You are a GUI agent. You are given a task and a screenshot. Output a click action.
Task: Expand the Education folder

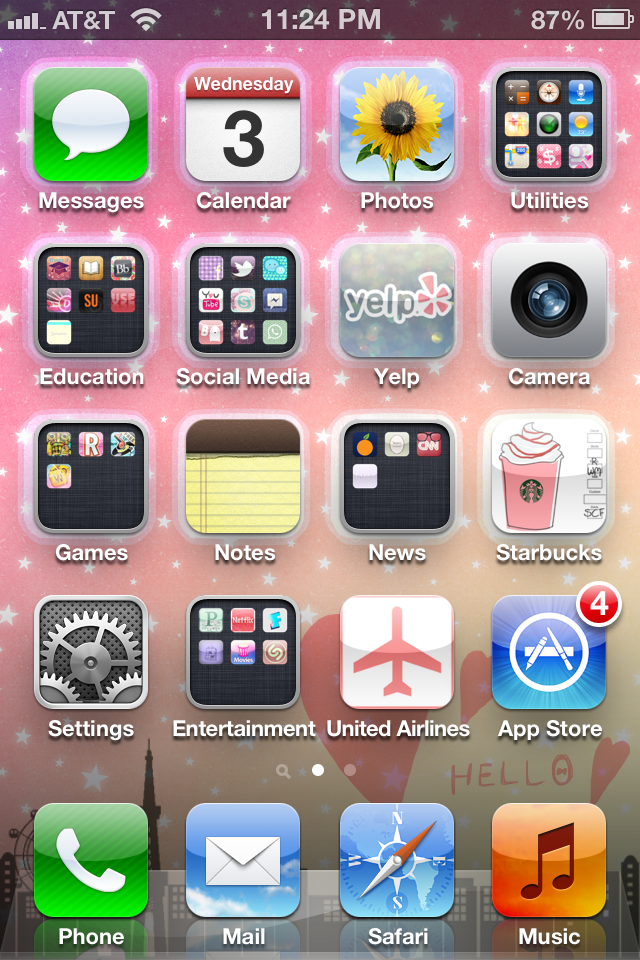coord(91,301)
